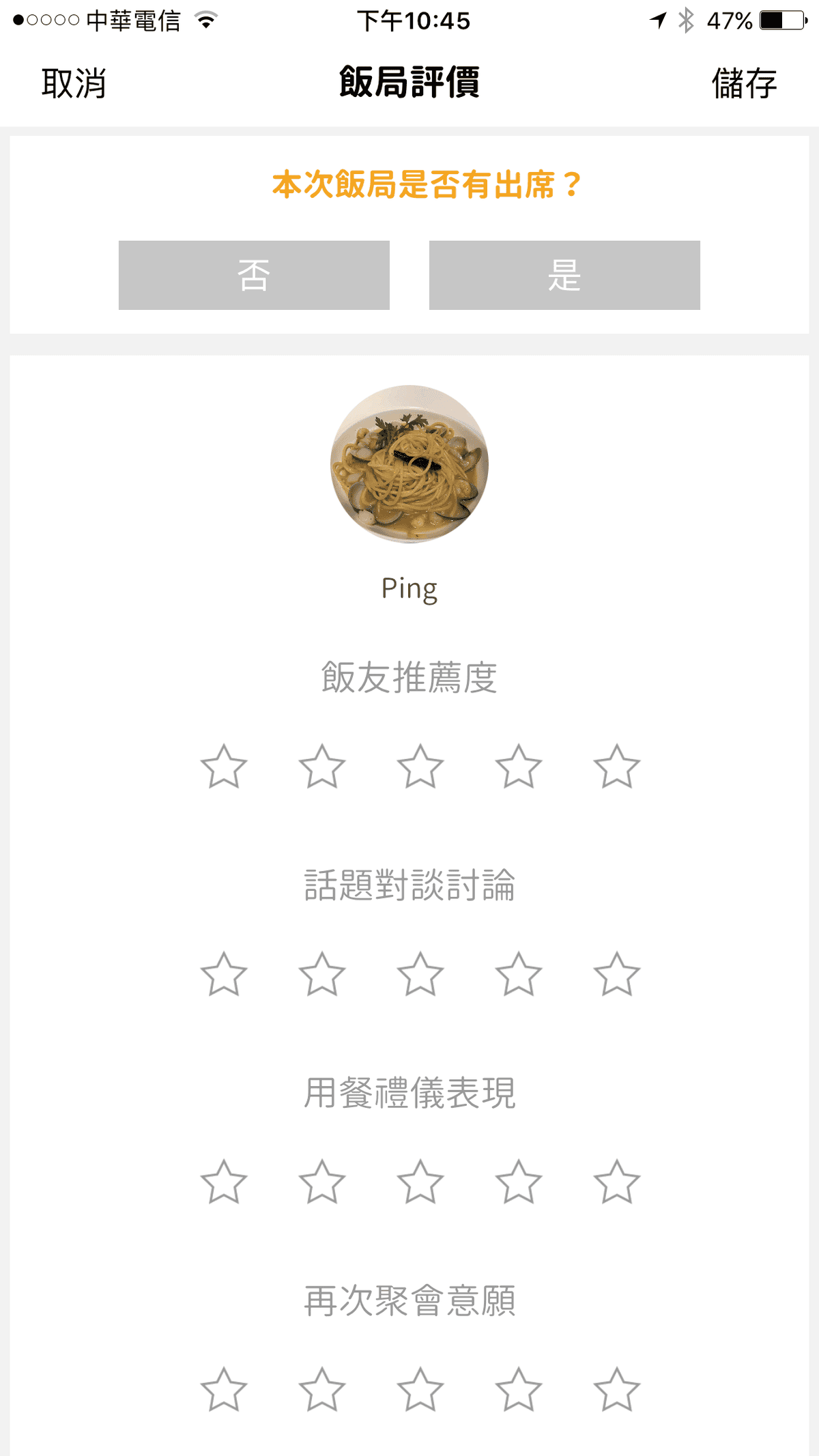The image size is (819, 1456).
Task: Select "是" to confirm attendance
Action: click(564, 275)
